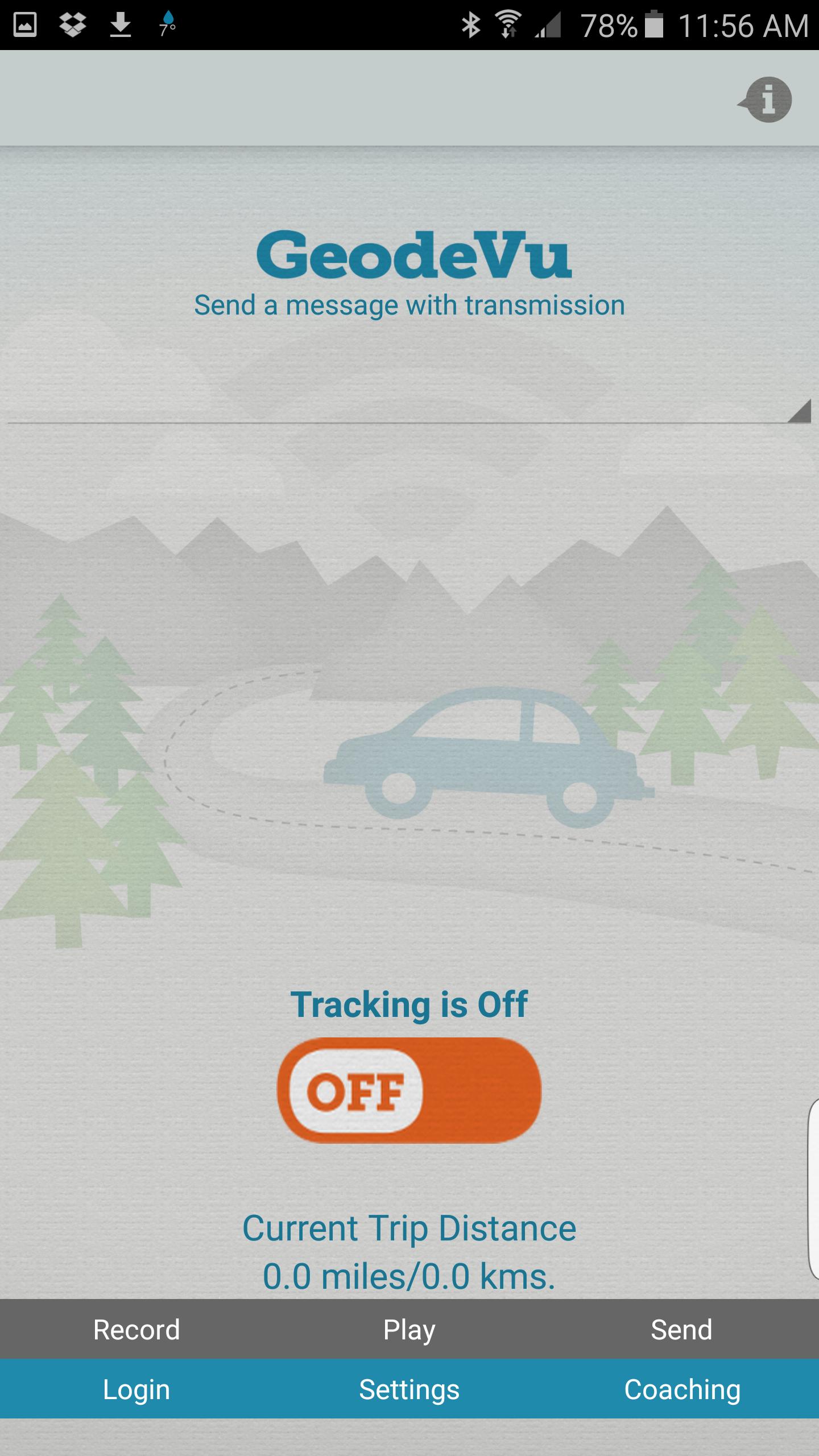819x1456 pixels.
Task: Play the recorded message
Action: pos(409,1330)
